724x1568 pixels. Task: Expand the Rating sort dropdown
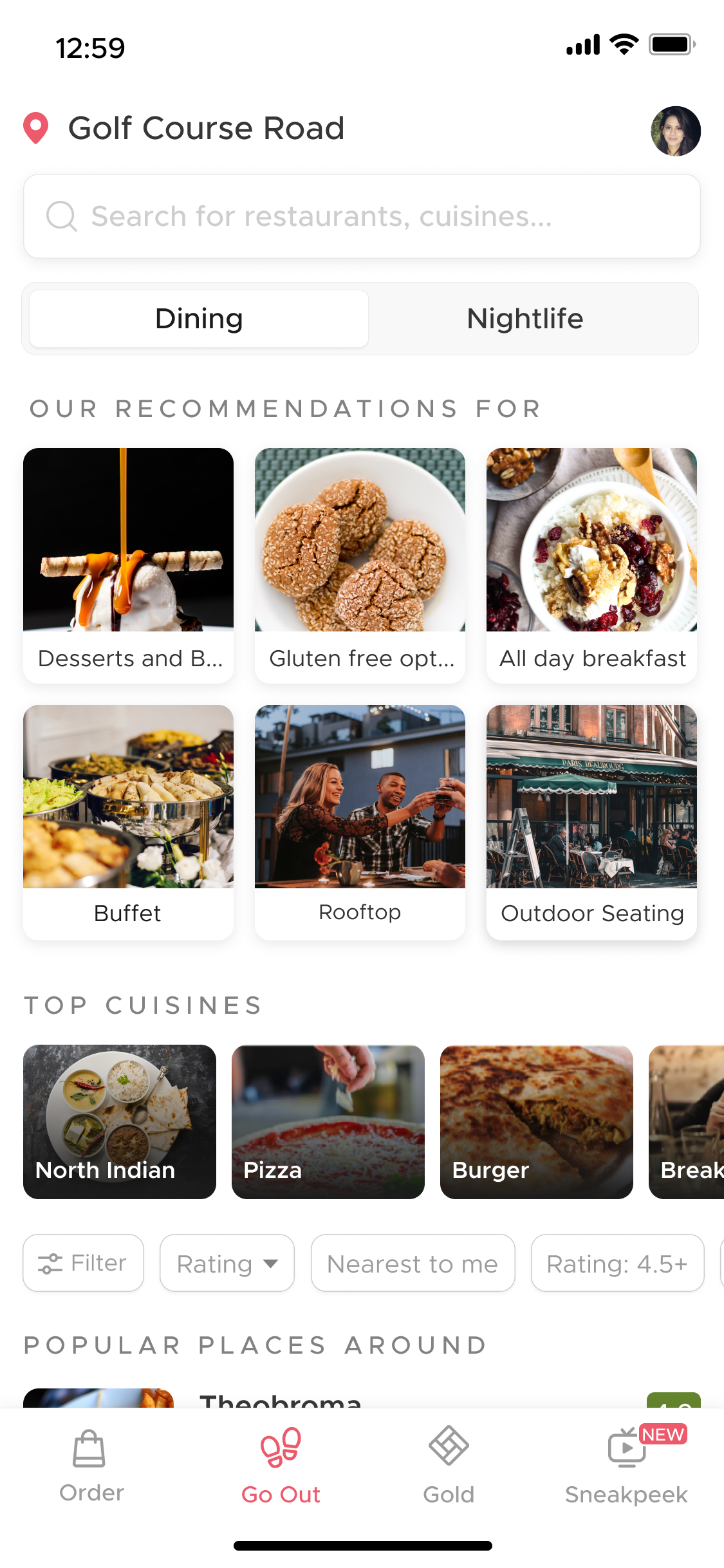[x=227, y=1263]
